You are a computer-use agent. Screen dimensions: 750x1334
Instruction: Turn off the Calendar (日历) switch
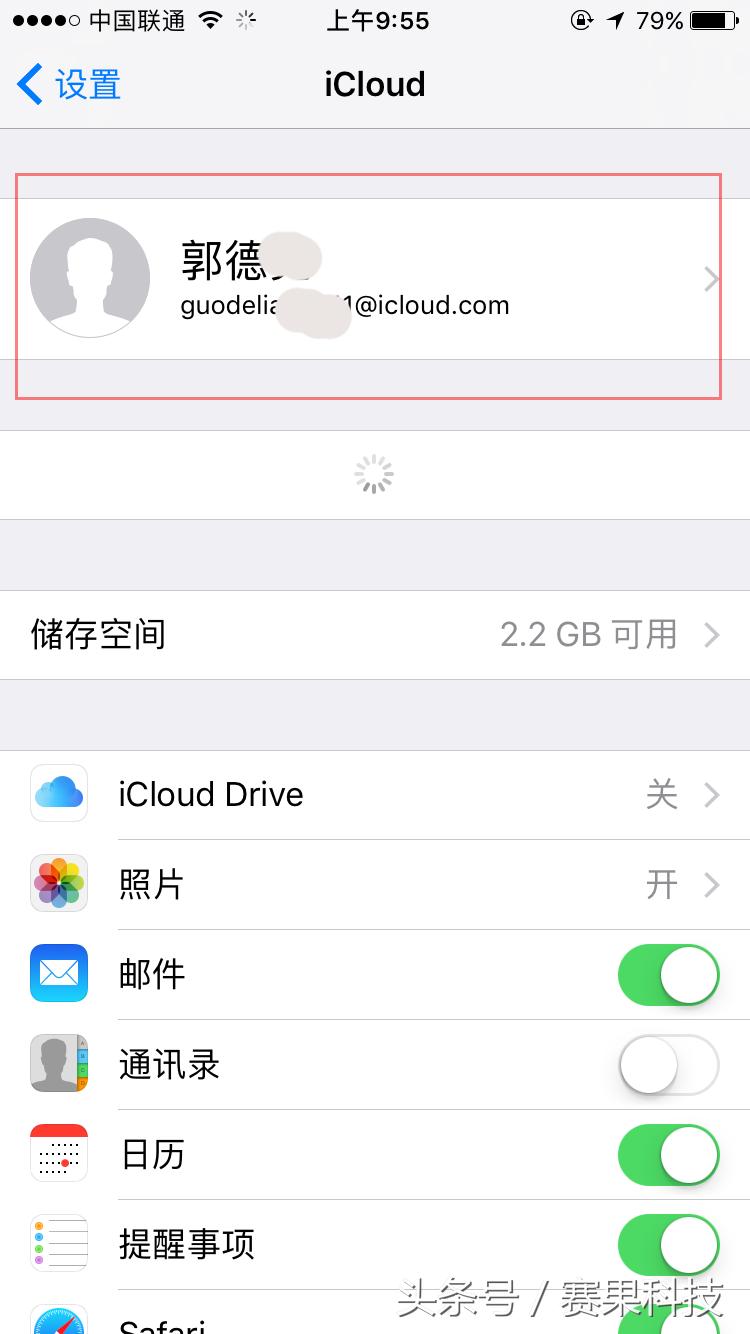(x=668, y=1154)
